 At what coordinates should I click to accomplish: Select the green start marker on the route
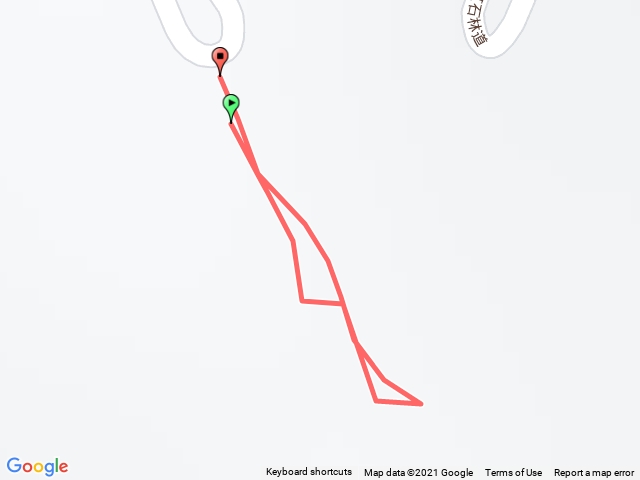coord(231,104)
